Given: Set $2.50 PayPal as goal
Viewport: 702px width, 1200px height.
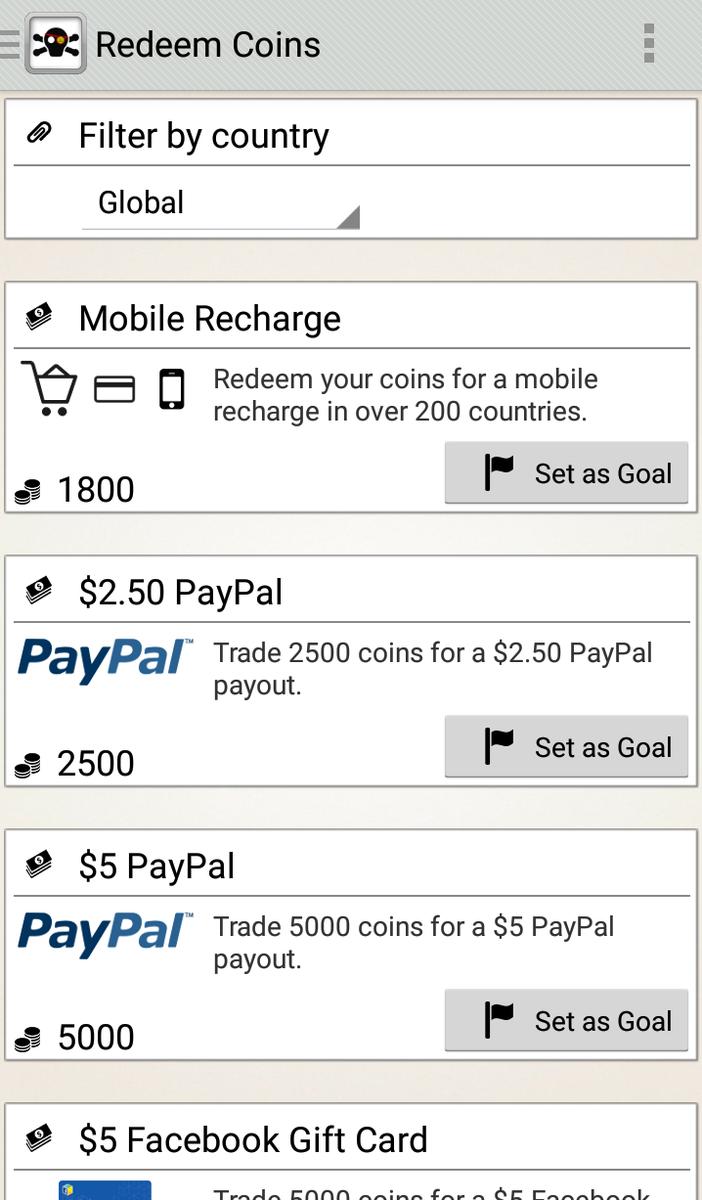Looking at the screenshot, I should coord(566,747).
